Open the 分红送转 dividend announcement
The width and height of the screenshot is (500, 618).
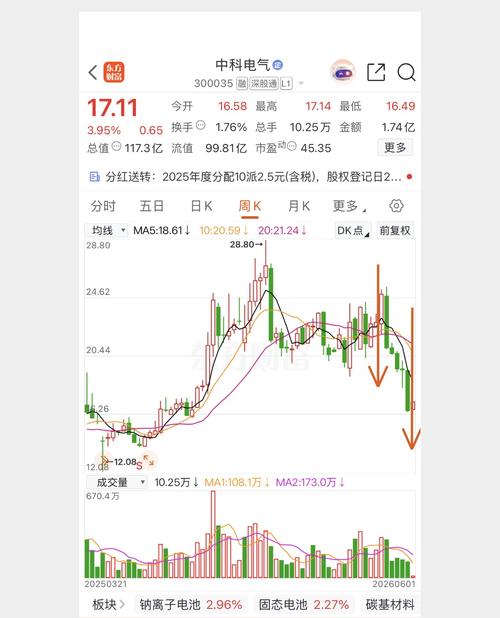point(251,177)
